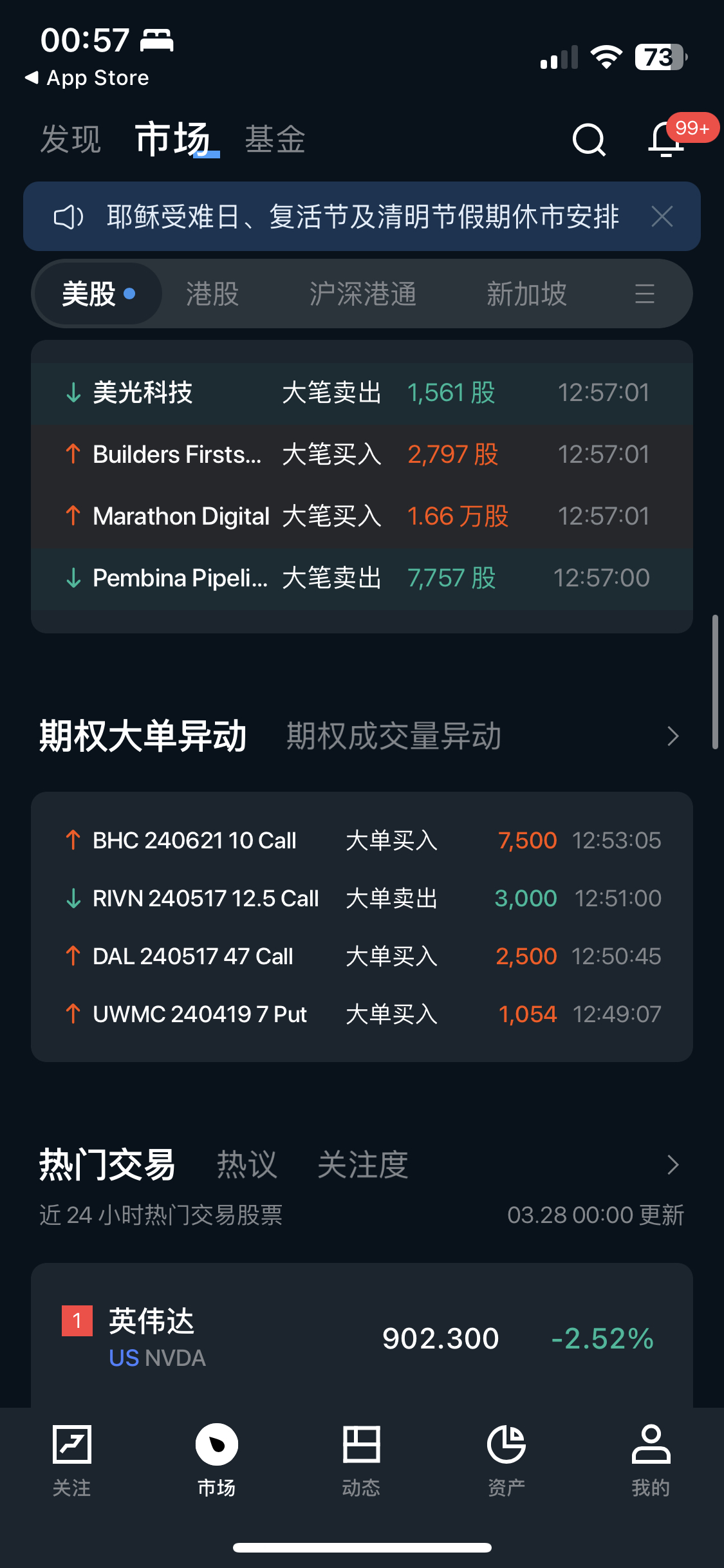The width and height of the screenshot is (724, 1568).
Task: Open BHC 240621 10 Call option row
Action: click(x=362, y=840)
